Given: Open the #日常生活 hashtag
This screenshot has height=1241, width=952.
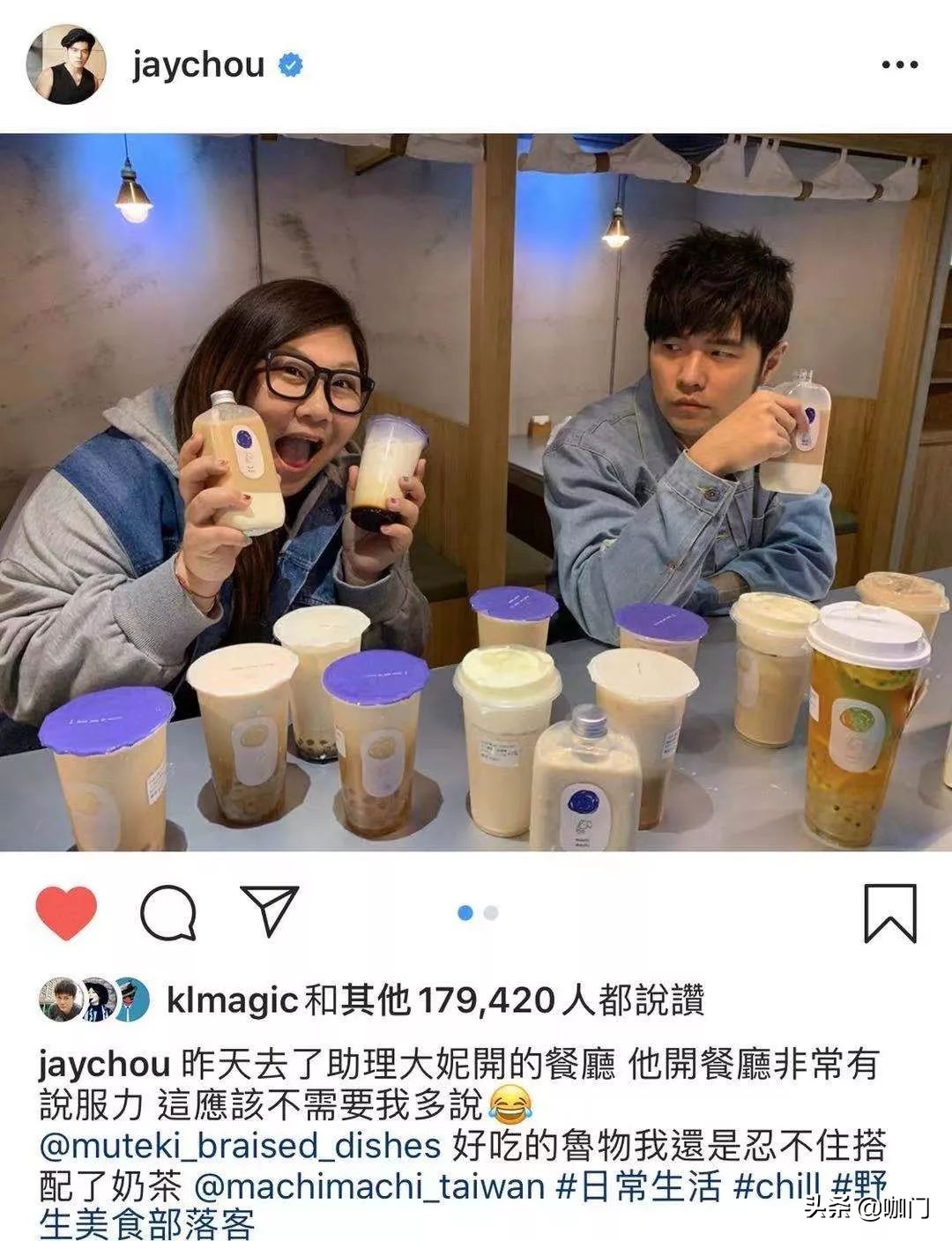Looking at the screenshot, I should pos(638,1185).
